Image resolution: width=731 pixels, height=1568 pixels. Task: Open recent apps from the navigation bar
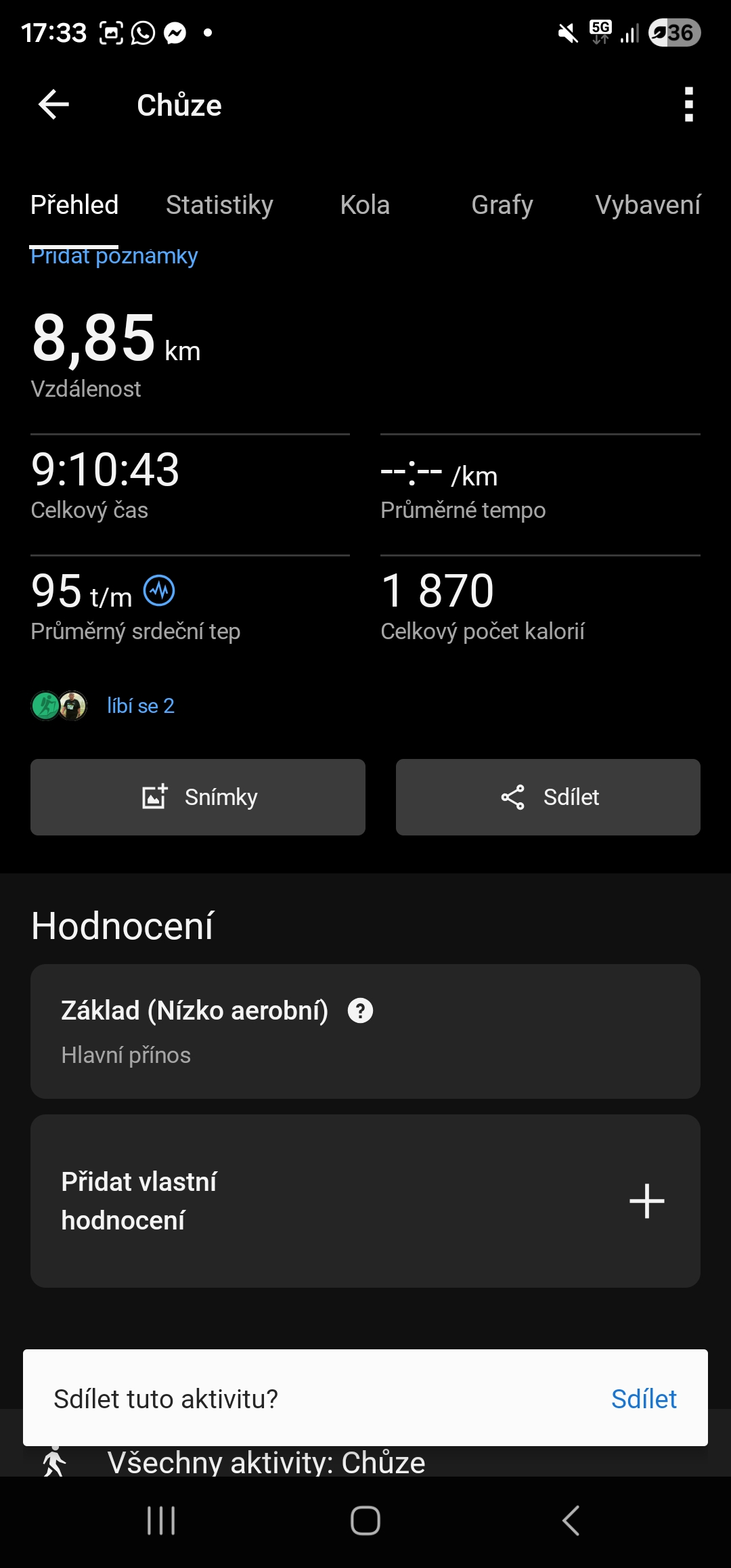click(x=161, y=1521)
